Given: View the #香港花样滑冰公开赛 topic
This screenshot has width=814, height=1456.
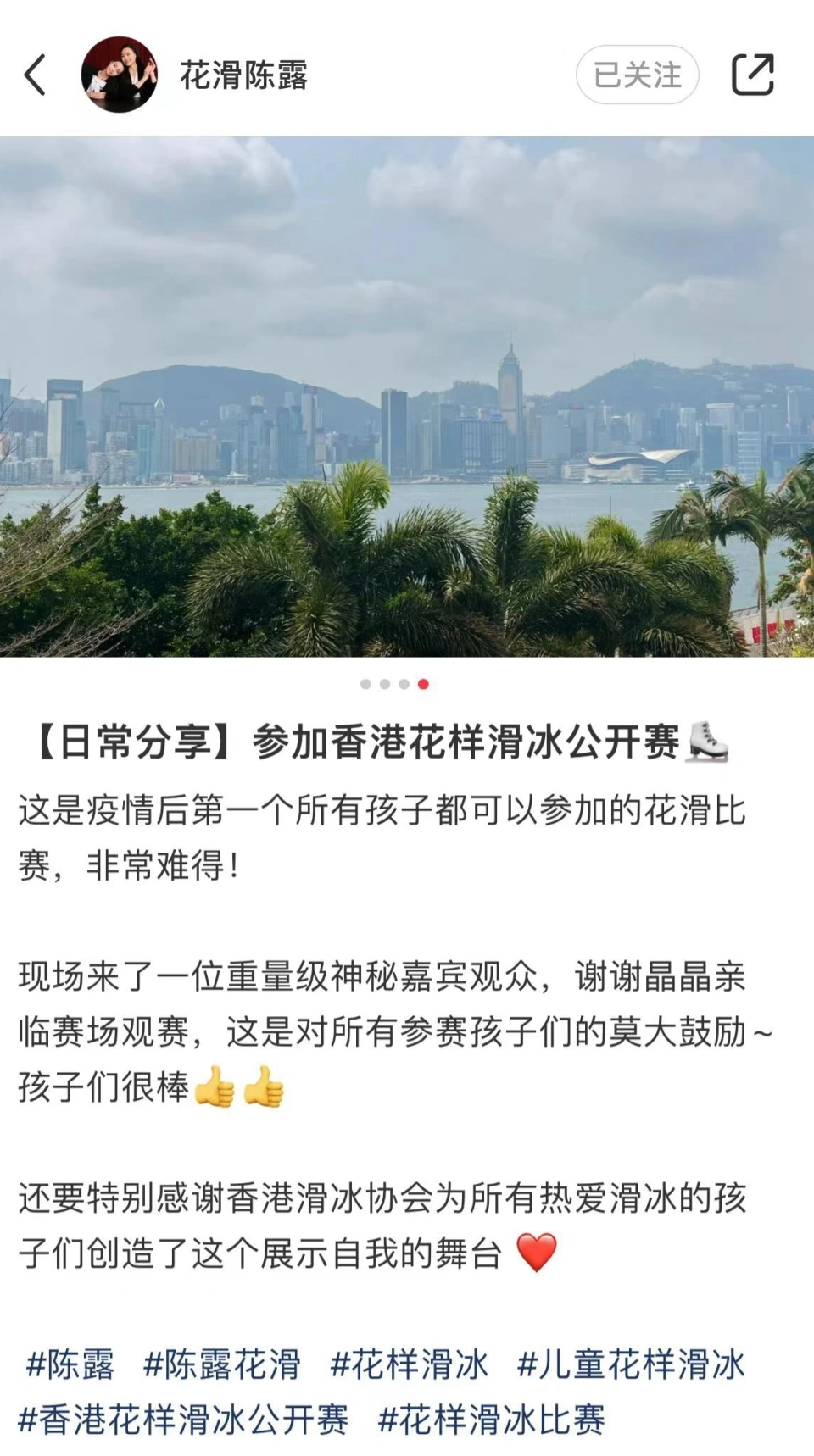Looking at the screenshot, I should coord(183,1420).
